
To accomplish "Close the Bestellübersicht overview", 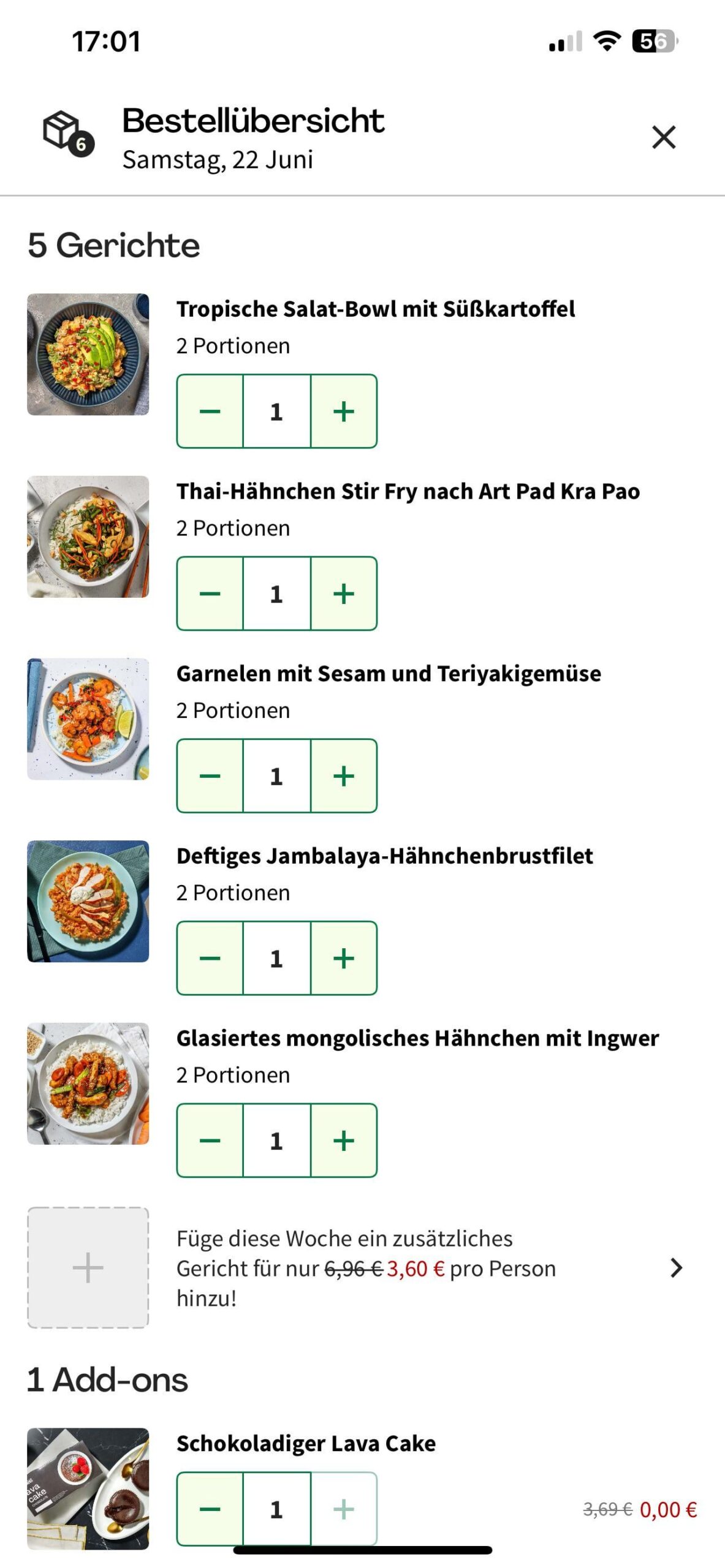I will click(x=664, y=137).
